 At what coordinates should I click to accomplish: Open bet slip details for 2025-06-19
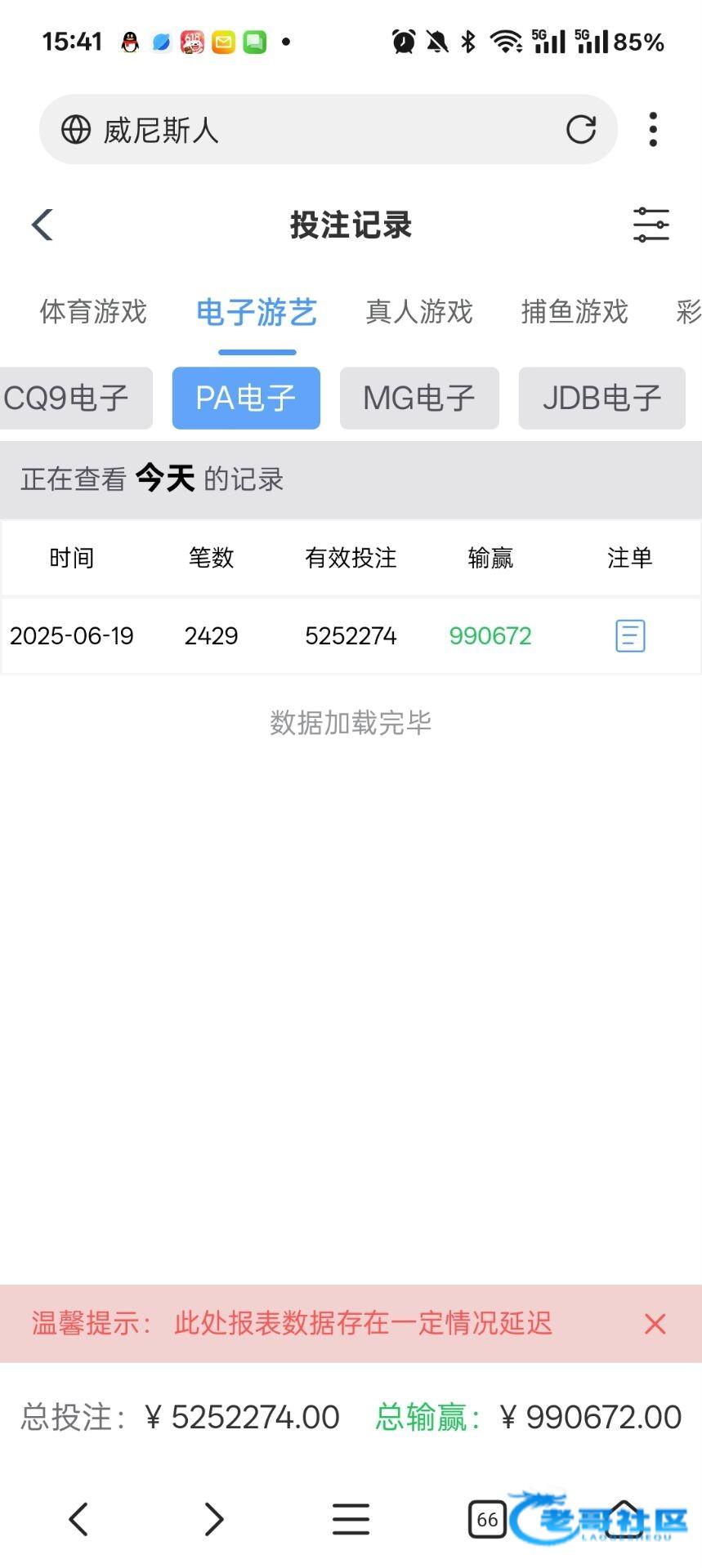tap(630, 635)
